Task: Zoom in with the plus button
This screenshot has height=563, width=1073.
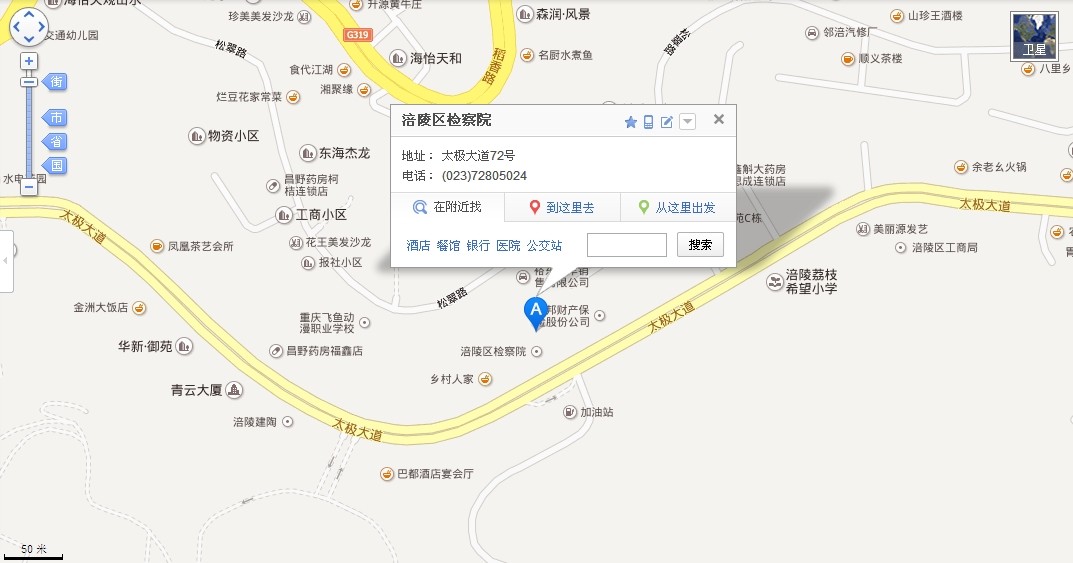Action: pyautogui.click(x=29, y=61)
